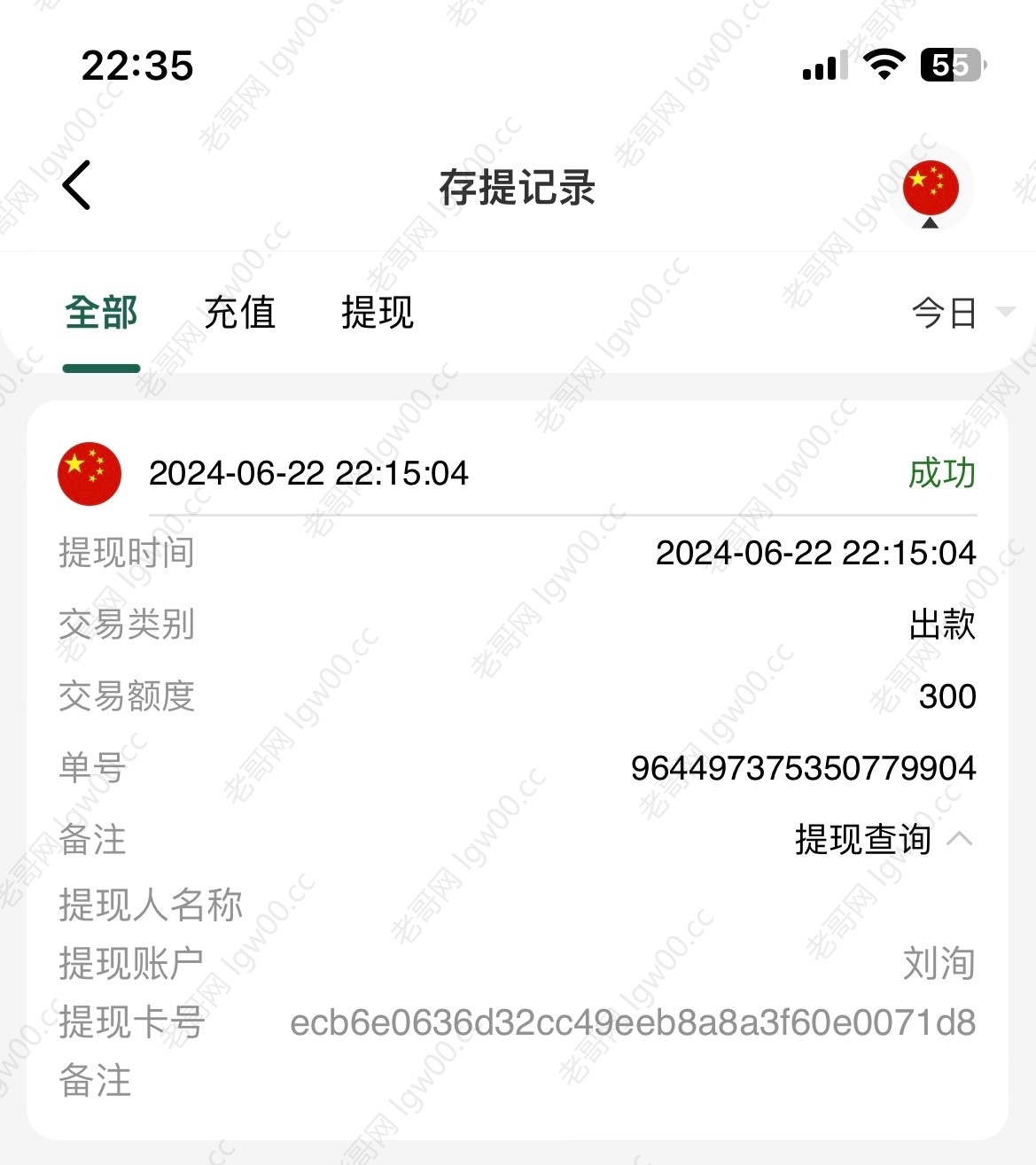Switch to the 提现 tab
The image size is (1036, 1165).
(x=378, y=314)
